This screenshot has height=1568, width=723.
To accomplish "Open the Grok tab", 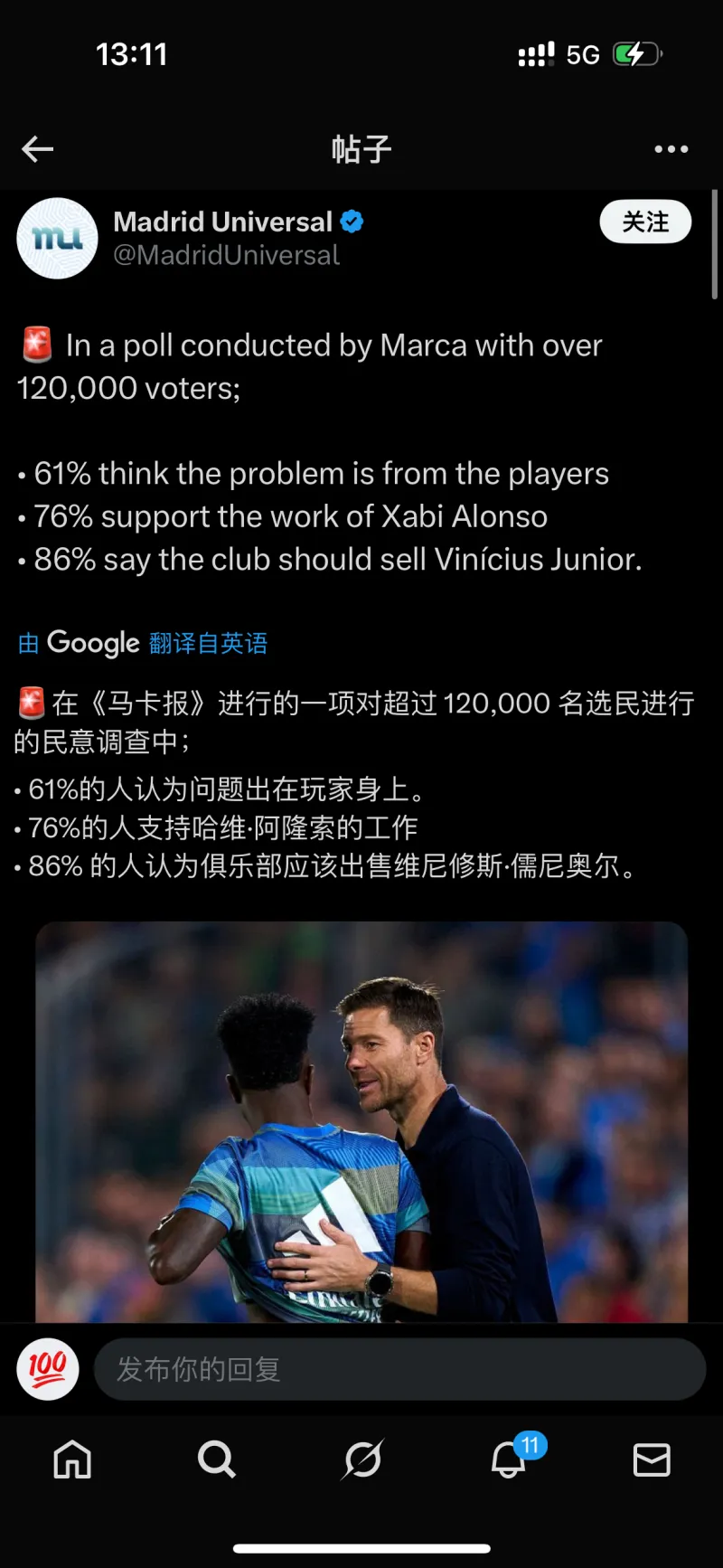I will click(362, 1459).
